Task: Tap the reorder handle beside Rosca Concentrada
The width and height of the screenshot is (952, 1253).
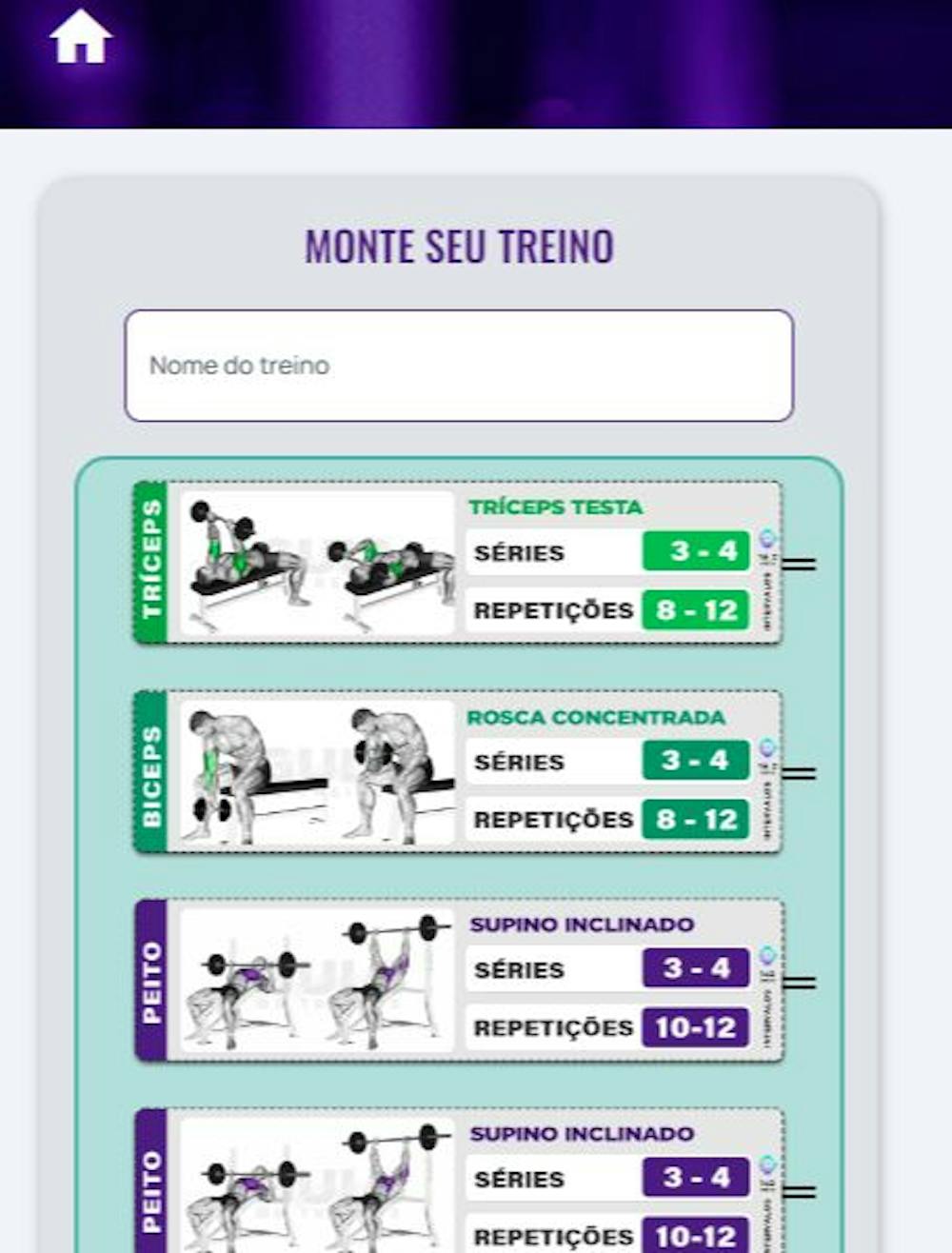Action: pos(799,773)
